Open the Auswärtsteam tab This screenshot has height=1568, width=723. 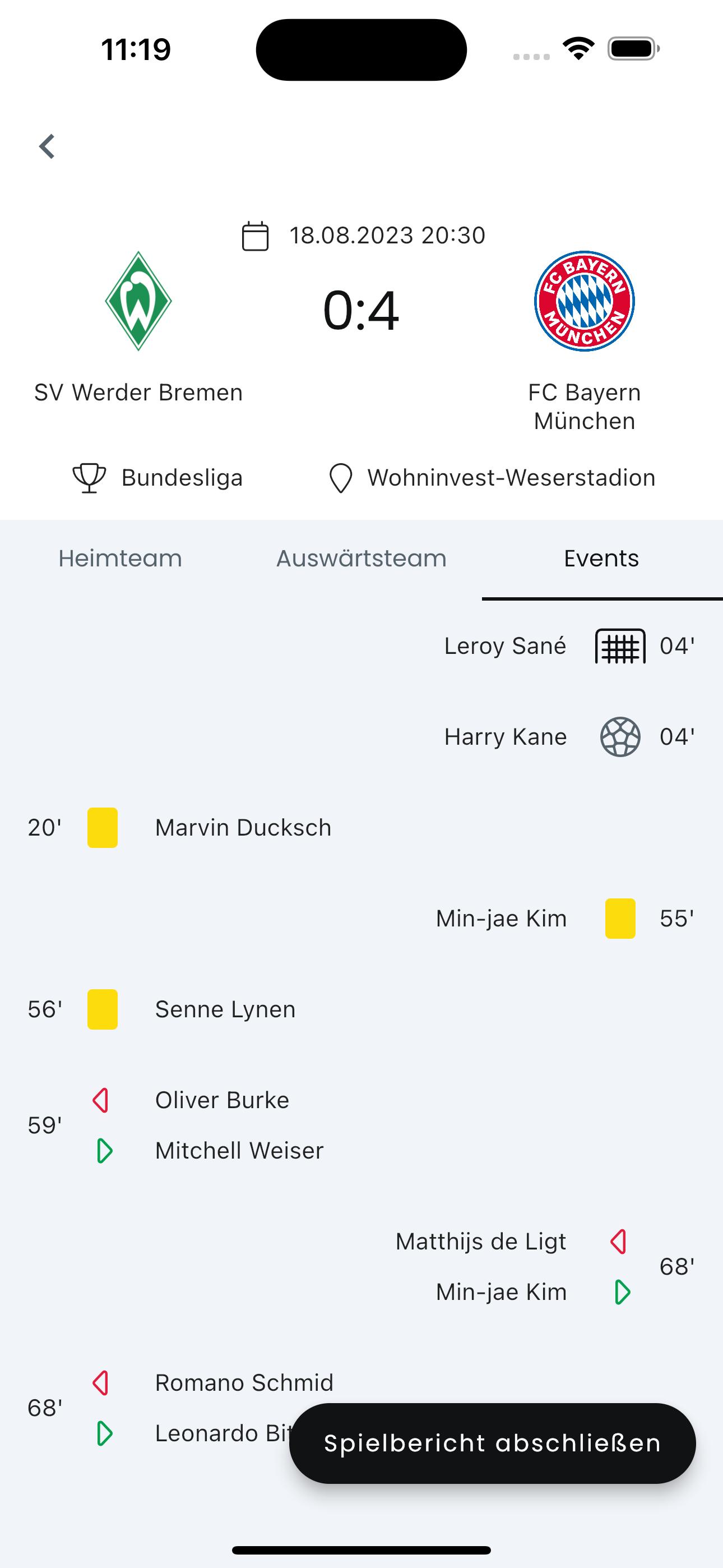(361, 559)
